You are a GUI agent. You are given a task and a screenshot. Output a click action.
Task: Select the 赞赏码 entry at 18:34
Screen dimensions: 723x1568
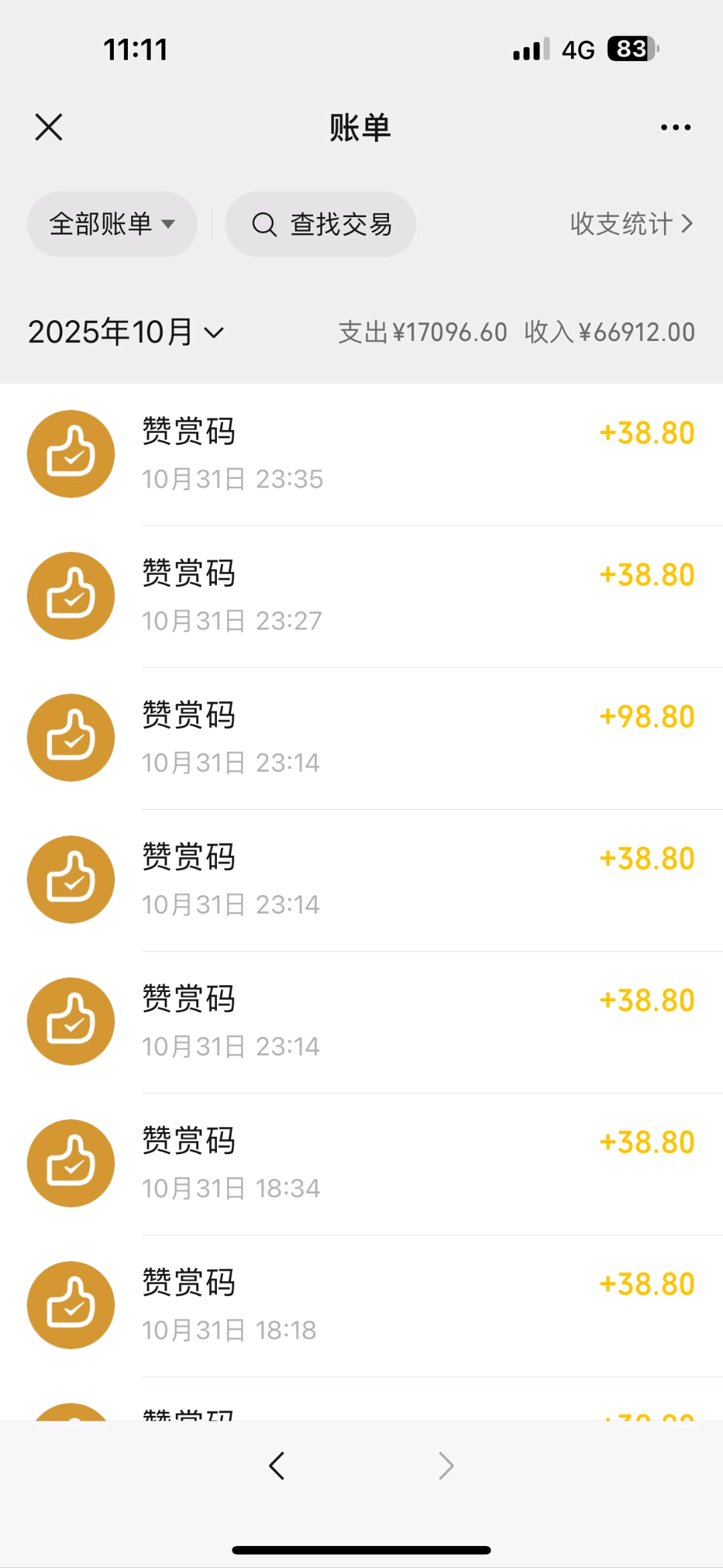point(361,1163)
